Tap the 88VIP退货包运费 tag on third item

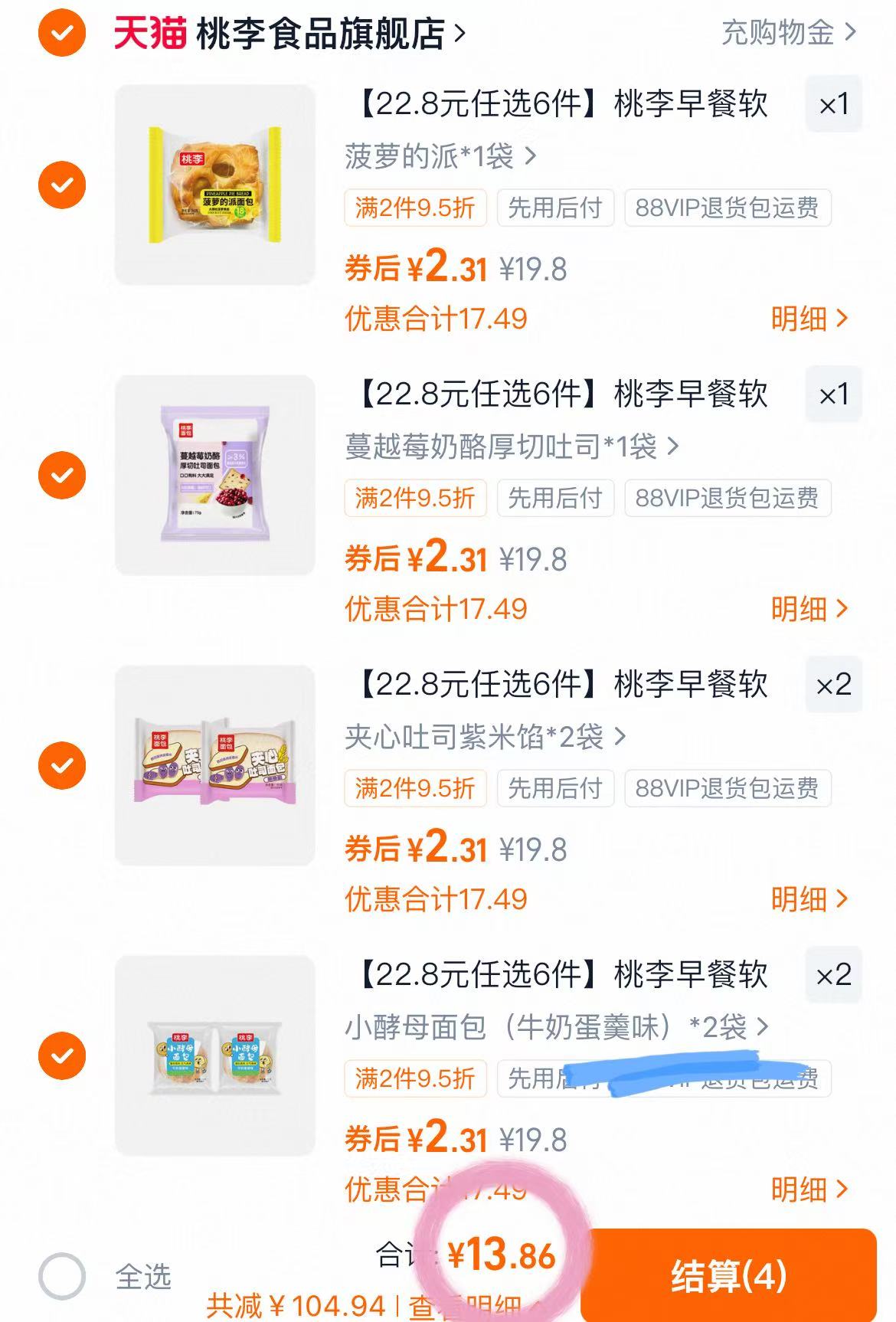click(726, 787)
